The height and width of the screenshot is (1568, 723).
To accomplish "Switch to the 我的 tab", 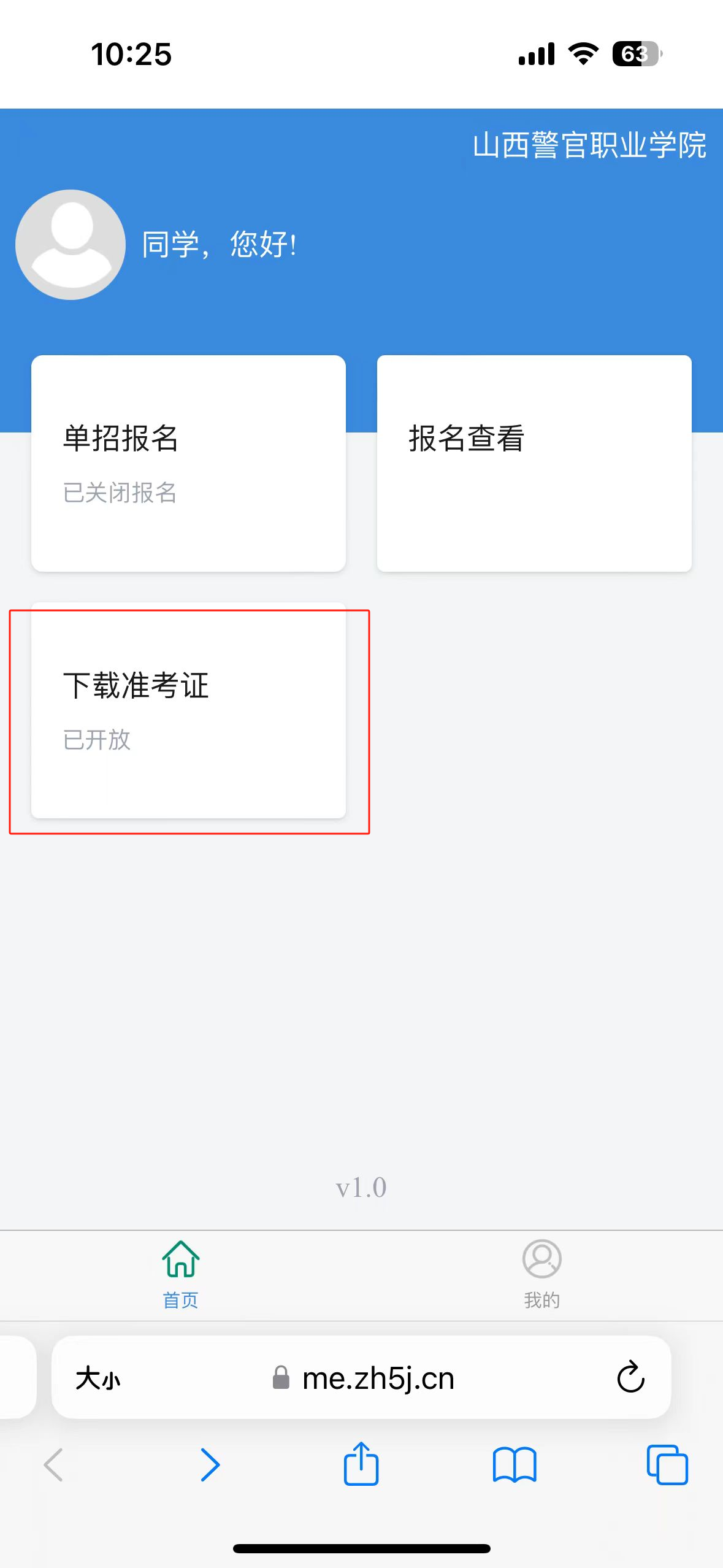I will 541,1275.
